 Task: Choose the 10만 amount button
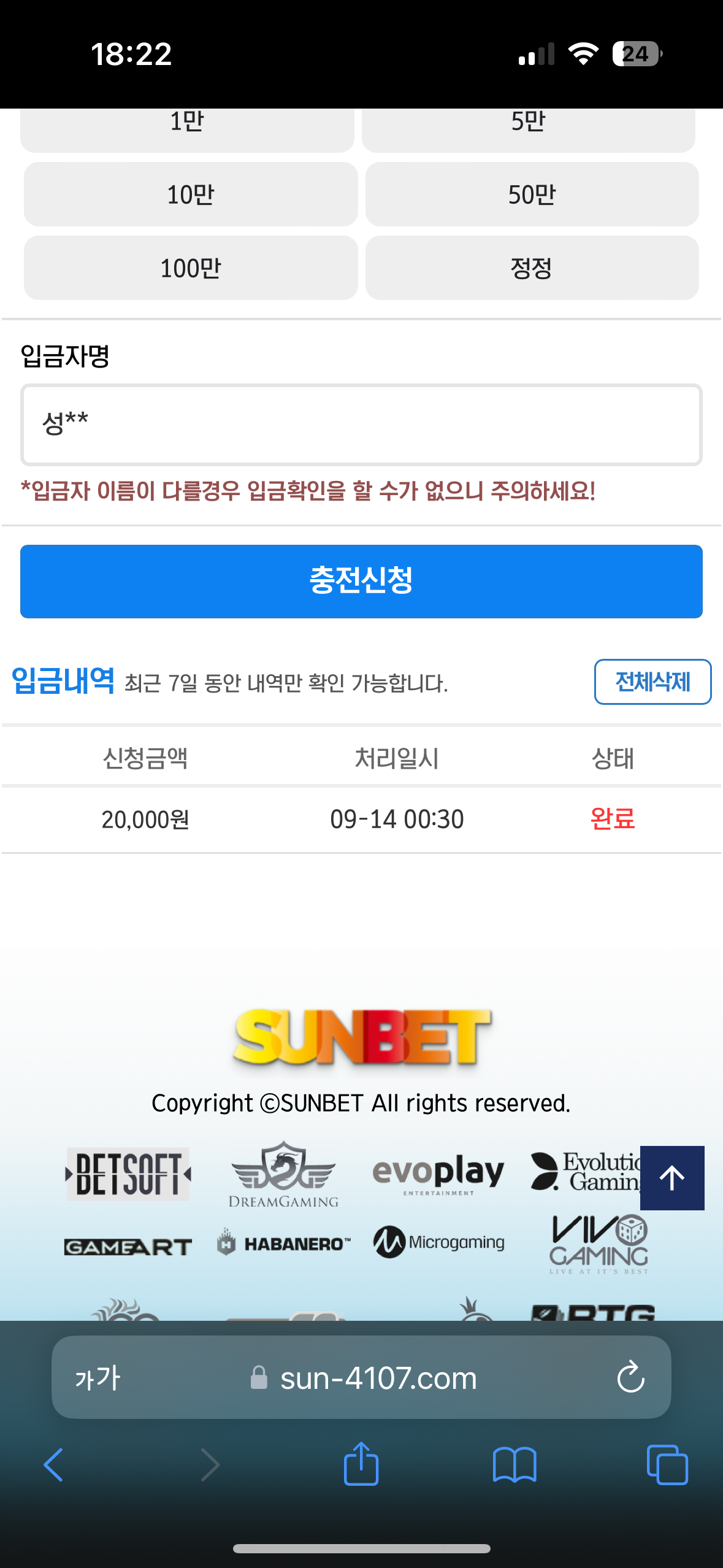(x=191, y=194)
